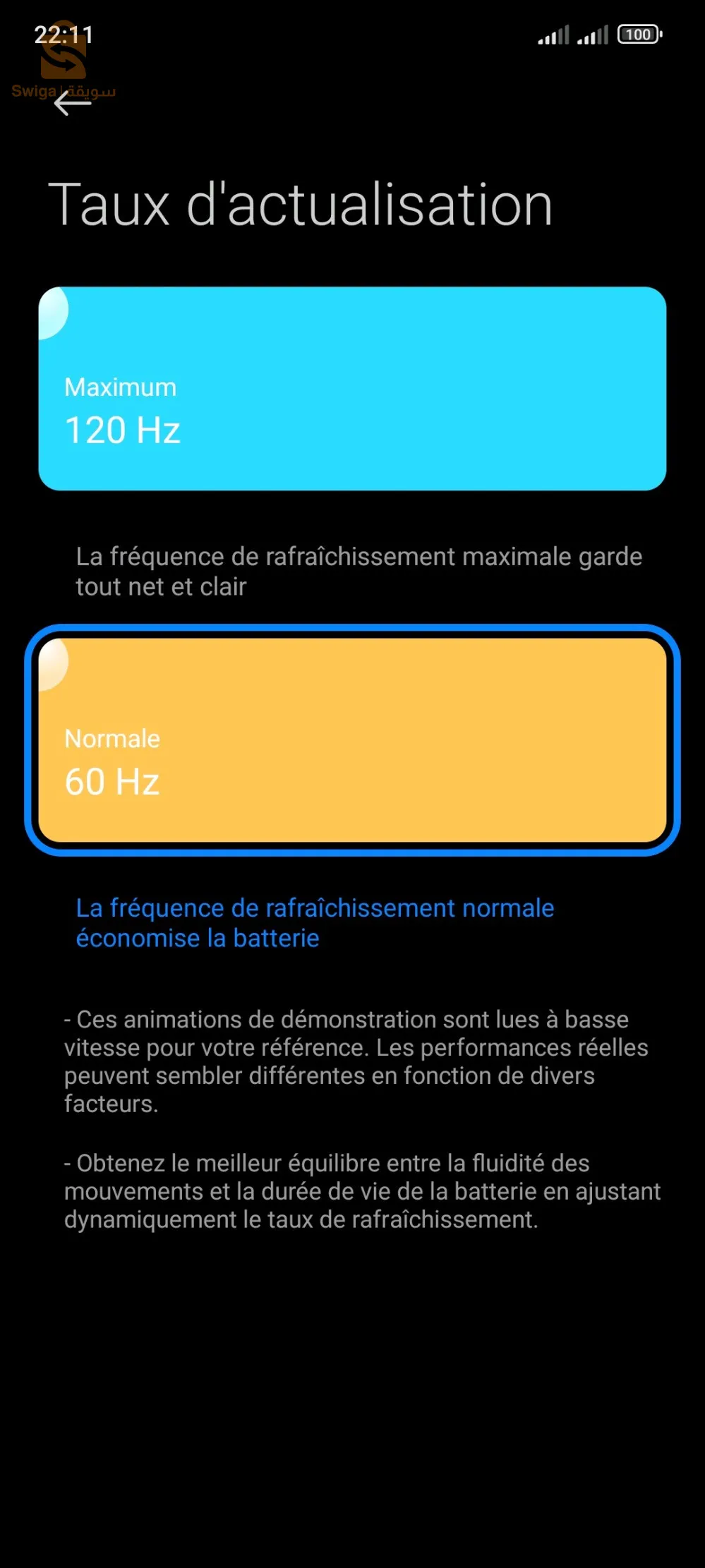This screenshot has height=1568, width=705.
Task: Go back using the arrow icon
Action: [73, 103]
